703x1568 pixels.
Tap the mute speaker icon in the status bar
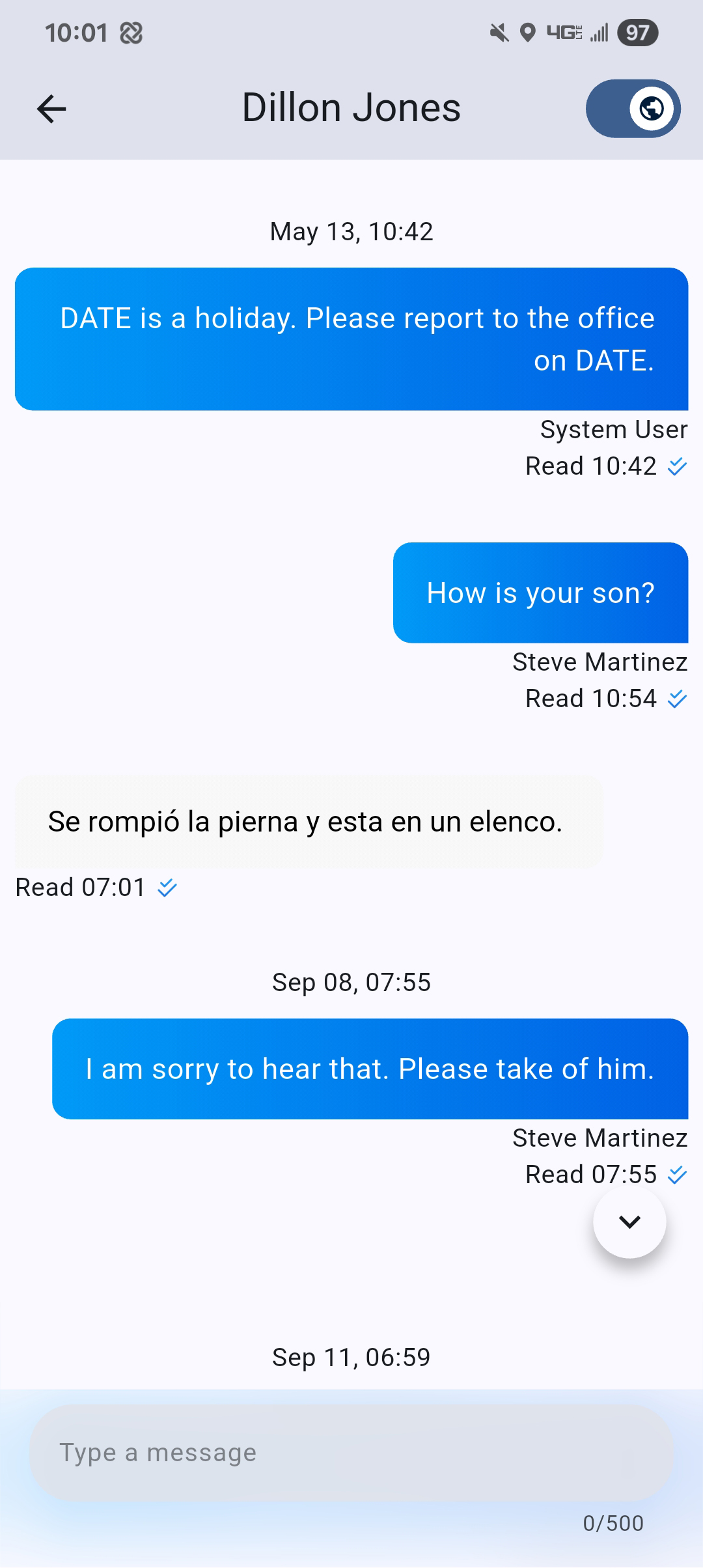click(x=498, y=33)
